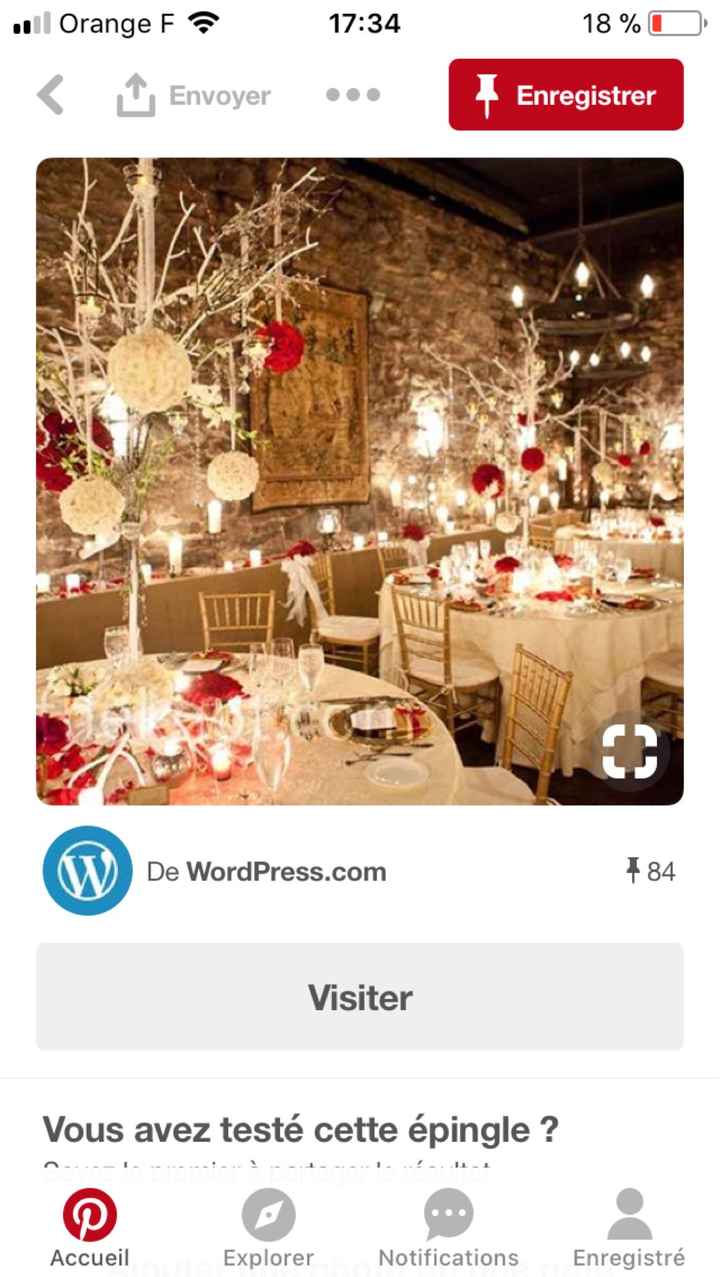Switch to the Accueil tab
720x1277 pixels.
(x=90, y=1228)
